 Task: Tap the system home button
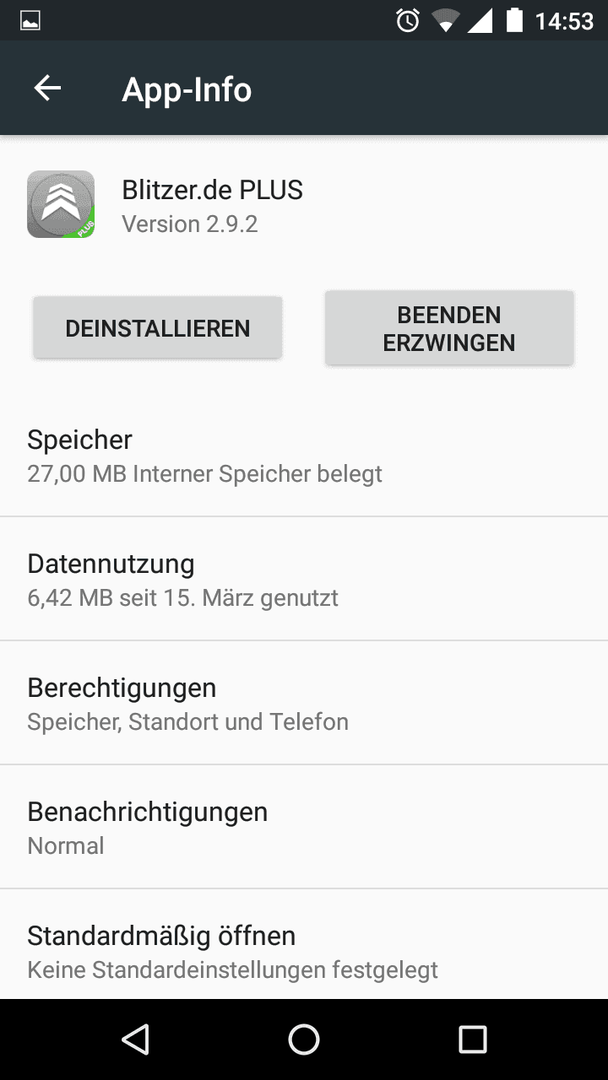(x=304, y=1039)
